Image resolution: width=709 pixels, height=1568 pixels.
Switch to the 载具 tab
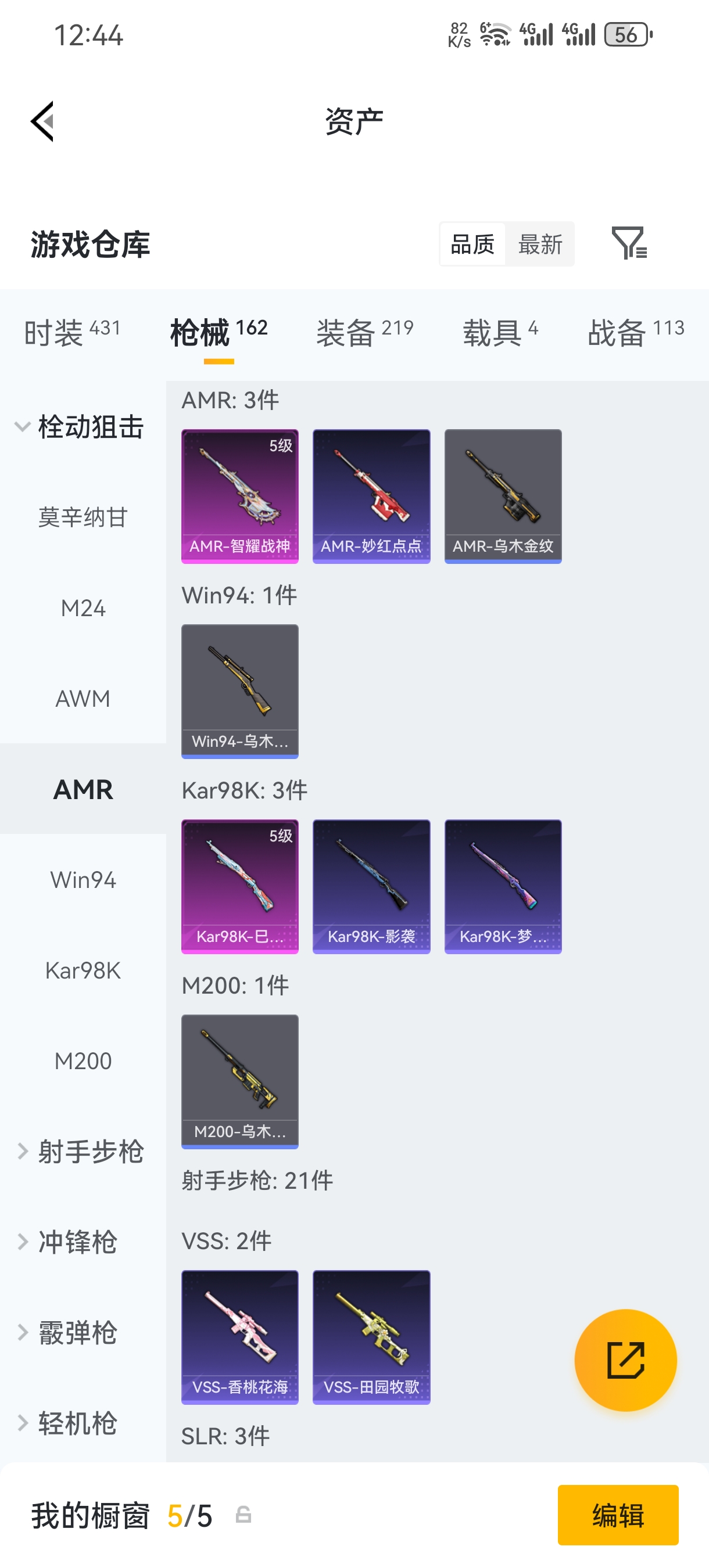click(x=500, y=332)
